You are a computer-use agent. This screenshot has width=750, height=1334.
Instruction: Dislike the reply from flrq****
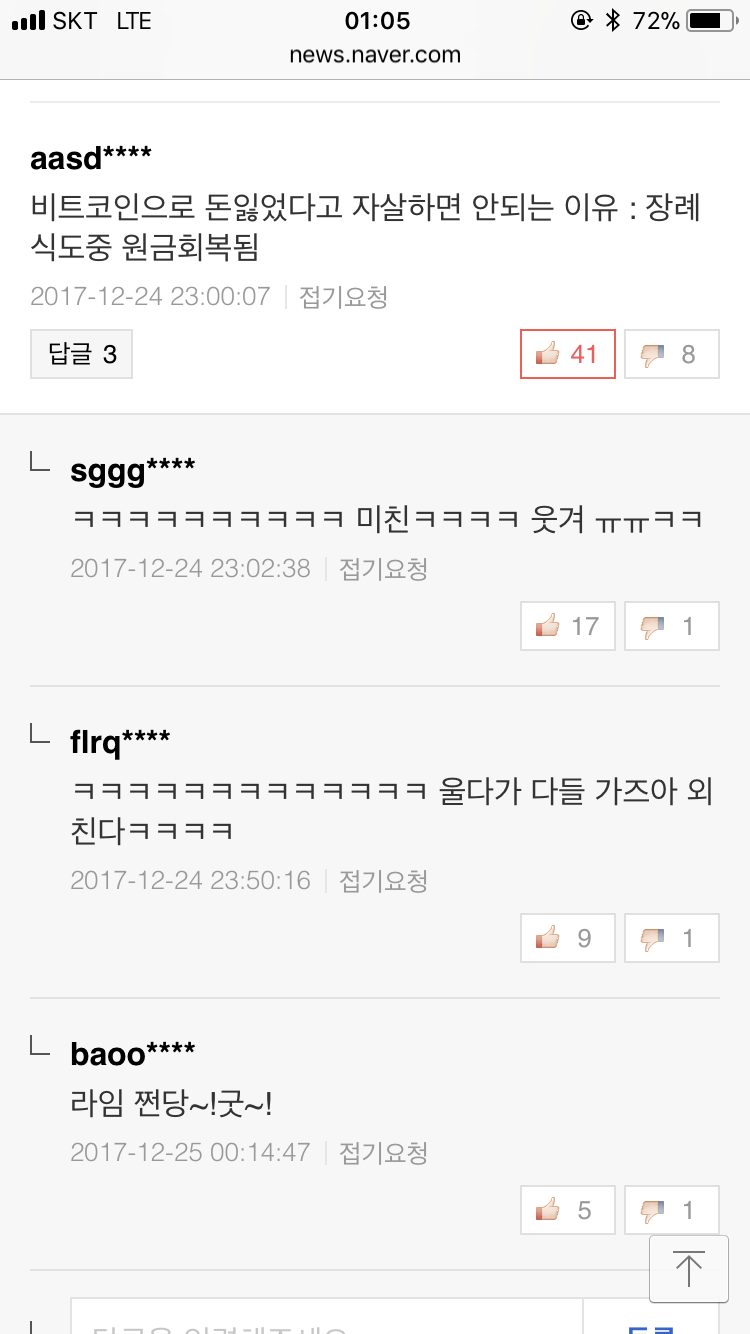coord(671,939)
